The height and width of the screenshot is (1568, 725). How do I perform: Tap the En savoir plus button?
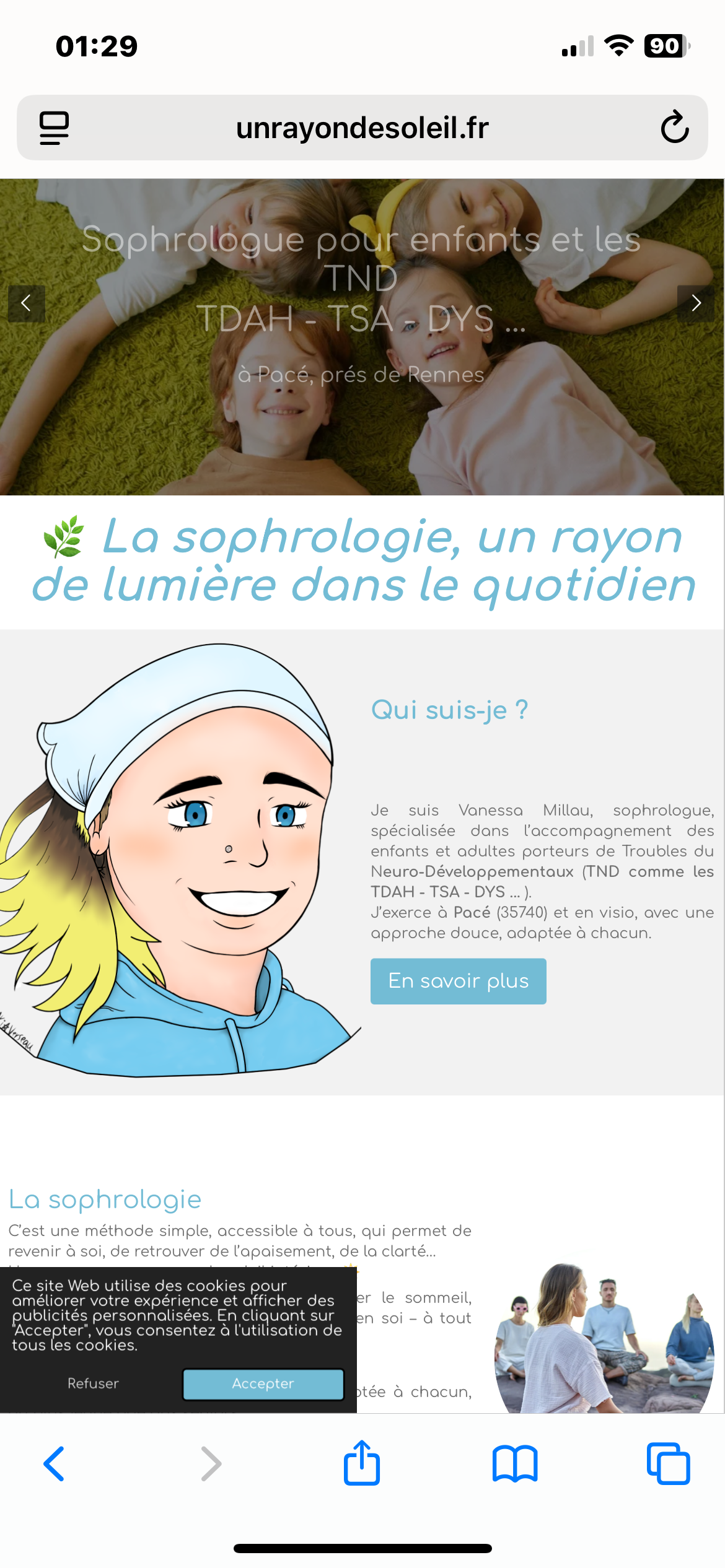(458, 981)
